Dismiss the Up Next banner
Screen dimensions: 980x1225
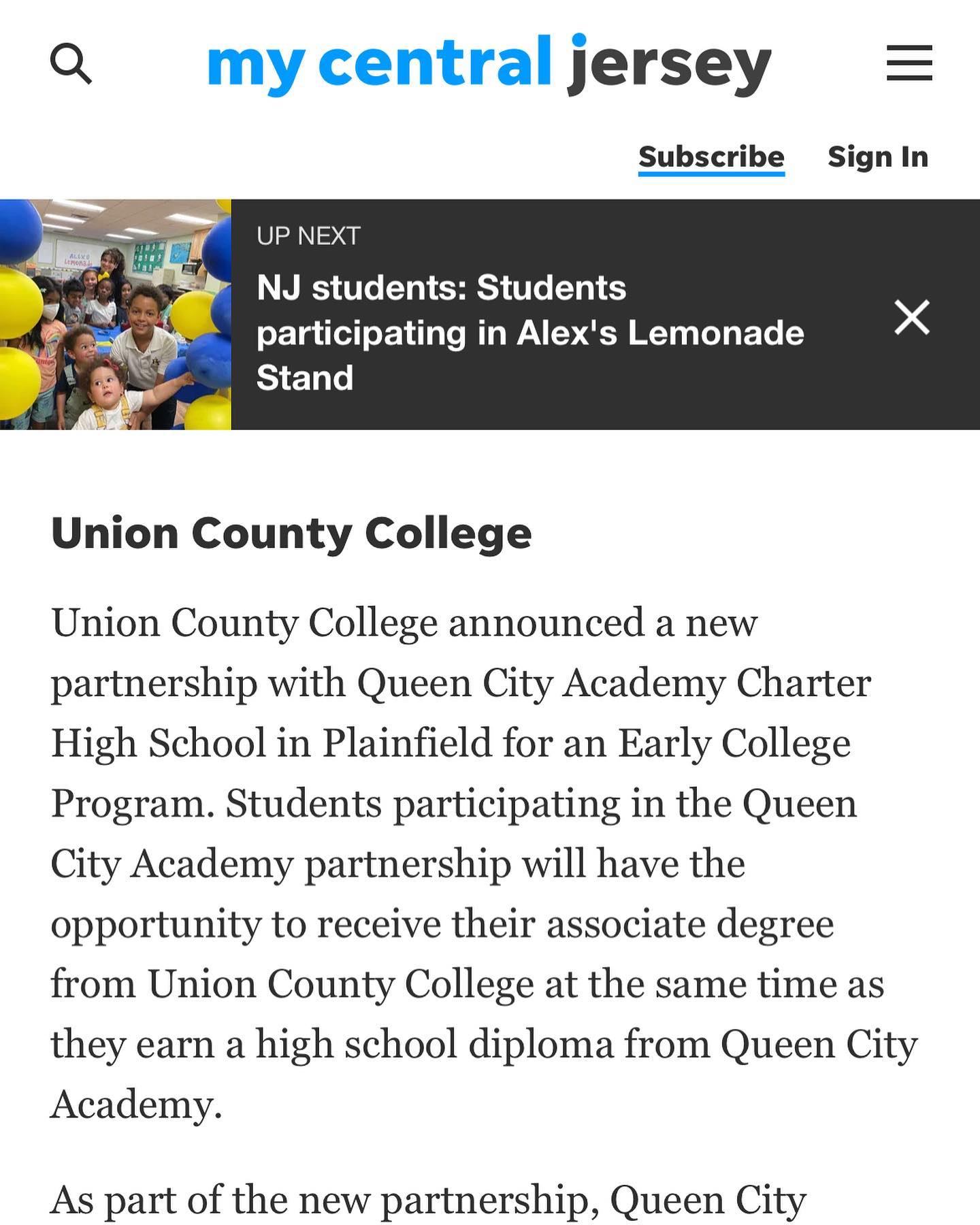tap(912, 317)
